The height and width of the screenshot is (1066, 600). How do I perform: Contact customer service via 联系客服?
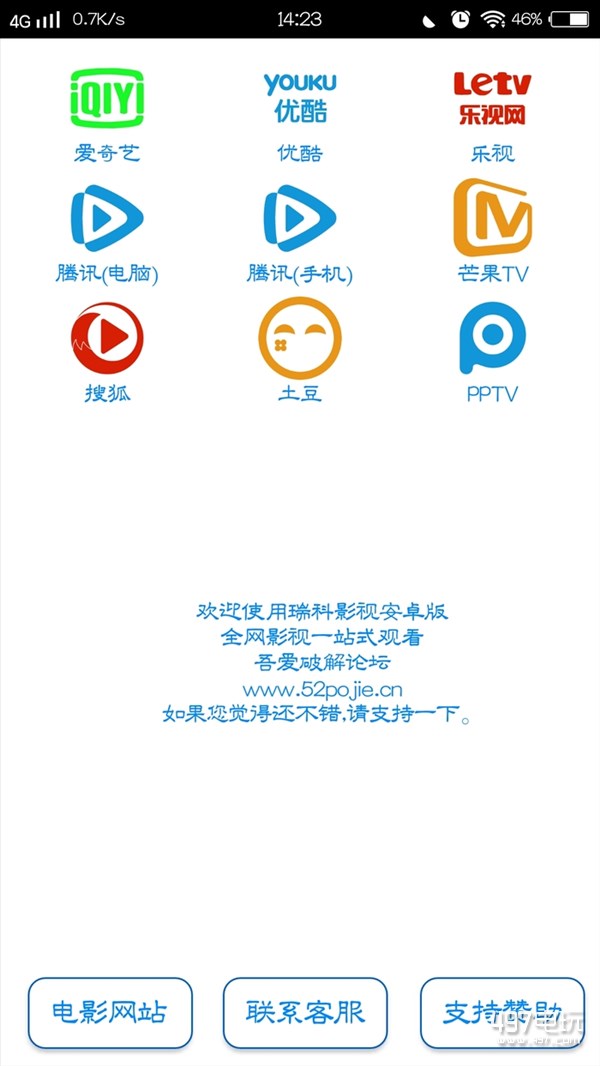coord(304,1012)
